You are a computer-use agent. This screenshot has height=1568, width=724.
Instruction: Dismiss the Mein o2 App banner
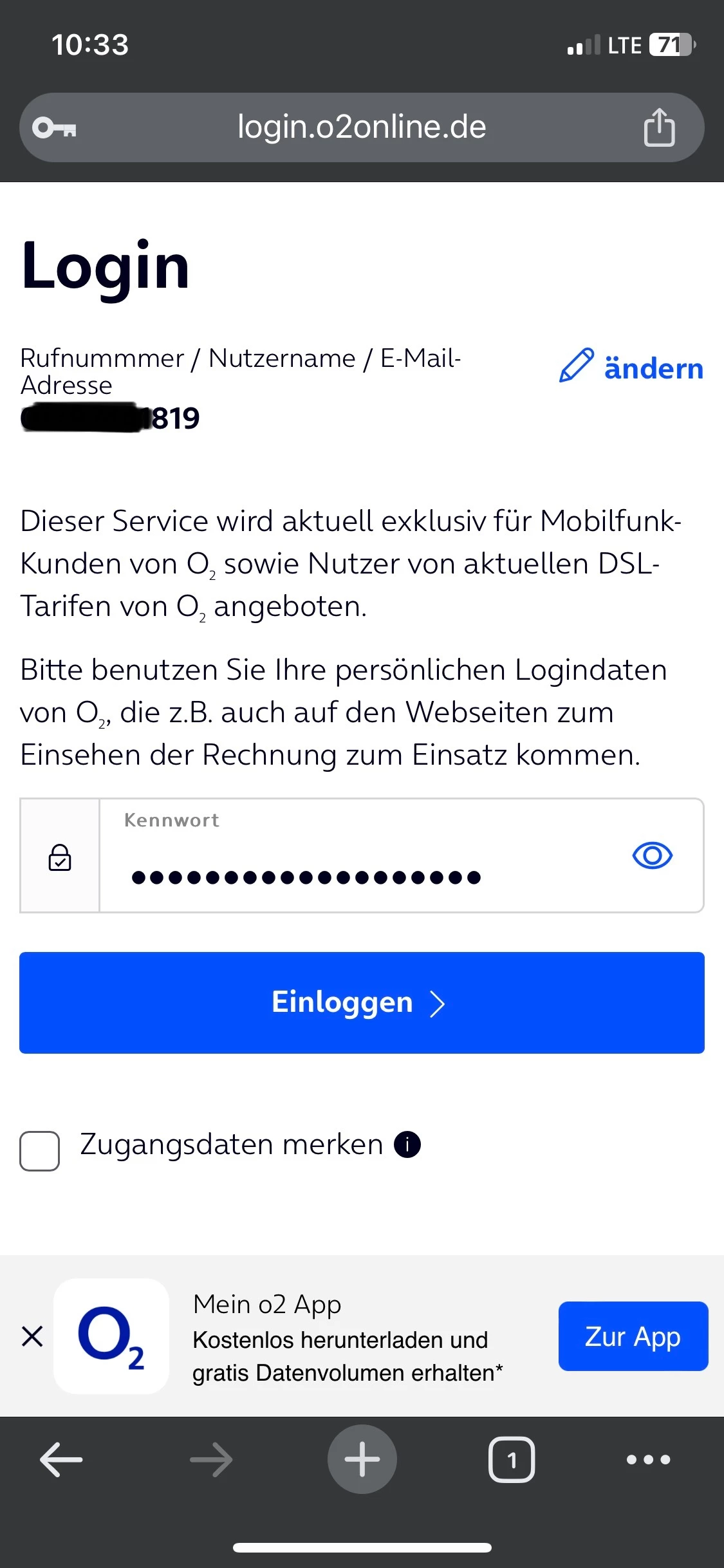tap(32, 1336)
